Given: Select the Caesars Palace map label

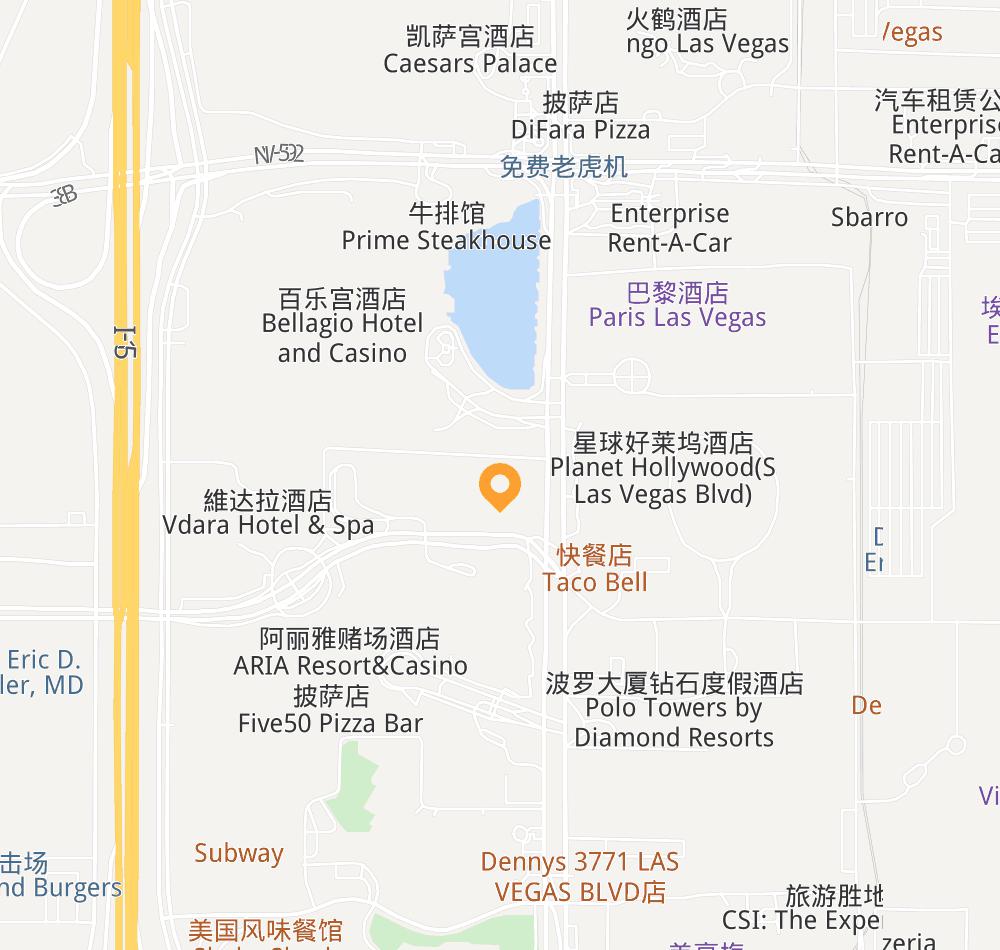Looking at the screenshot, I should pos(470,51).
